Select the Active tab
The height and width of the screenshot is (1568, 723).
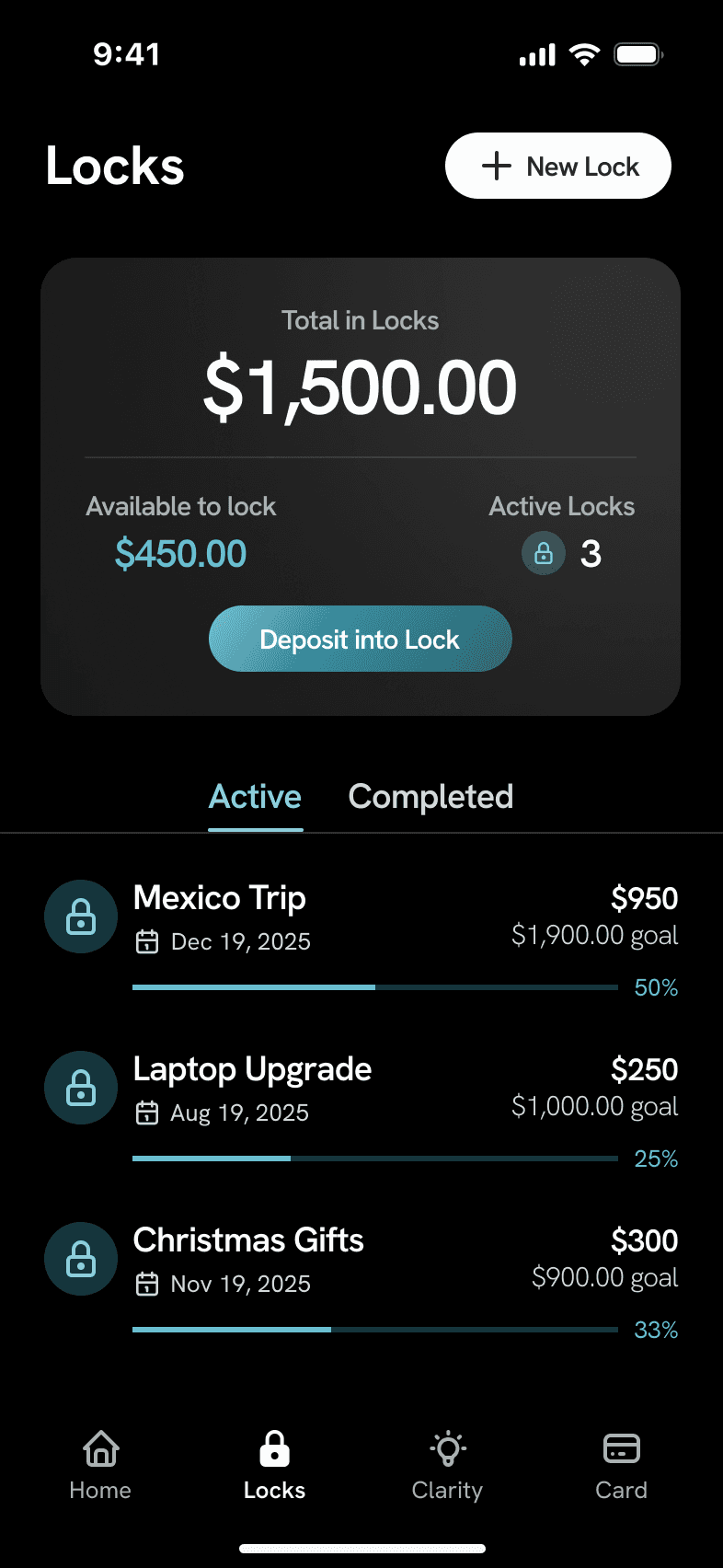pos(255,797)
